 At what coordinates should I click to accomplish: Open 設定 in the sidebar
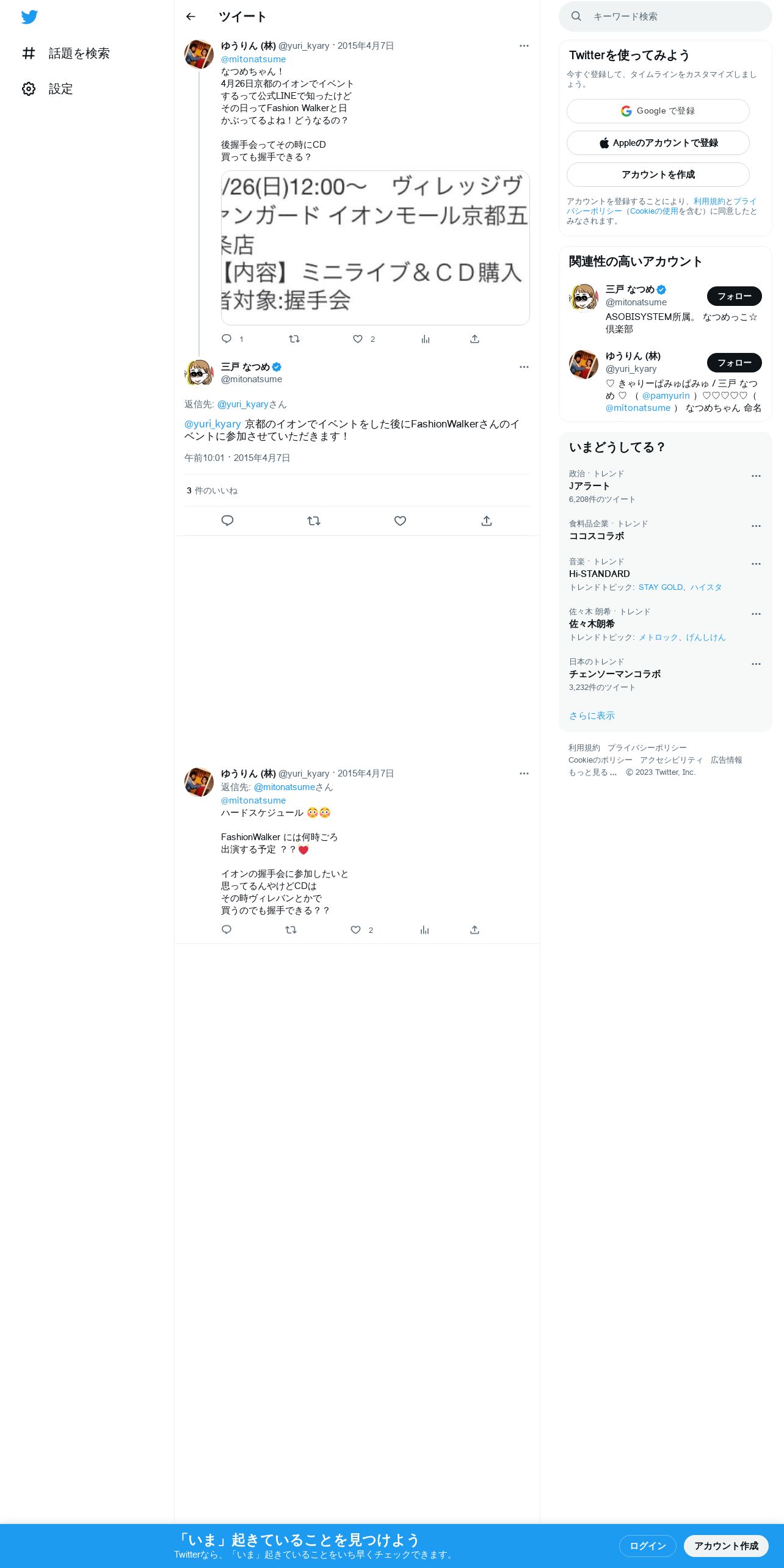point(48,89)
